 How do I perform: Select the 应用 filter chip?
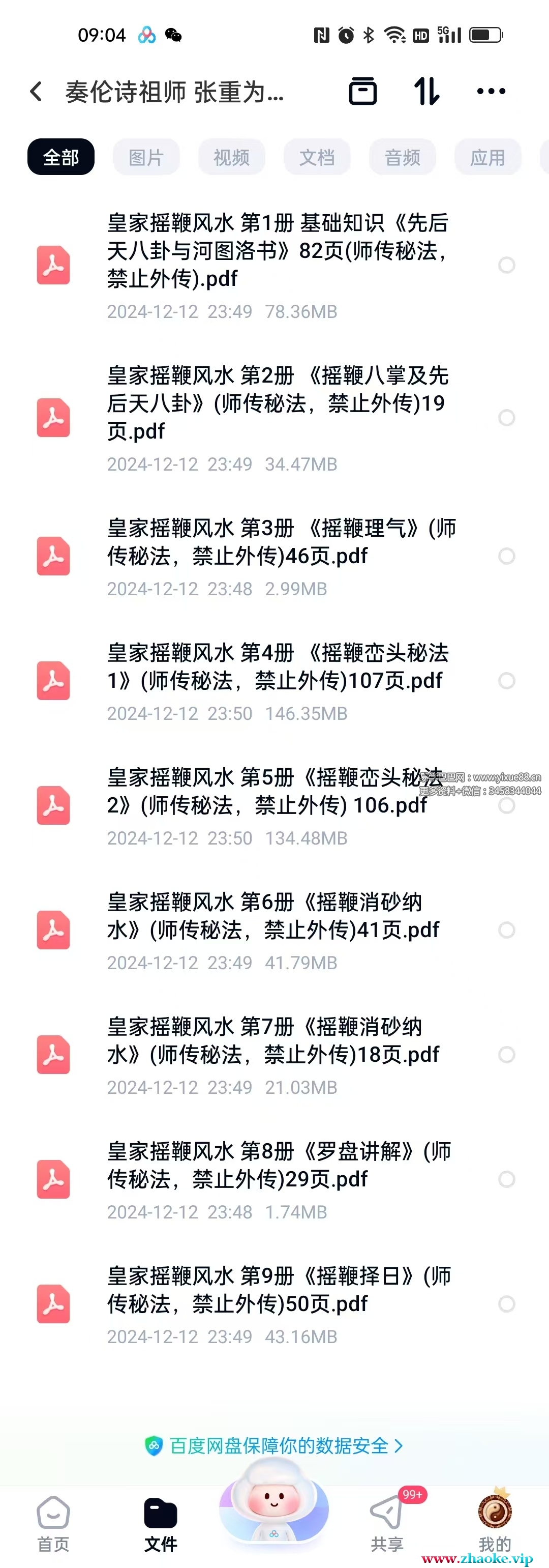487,157
